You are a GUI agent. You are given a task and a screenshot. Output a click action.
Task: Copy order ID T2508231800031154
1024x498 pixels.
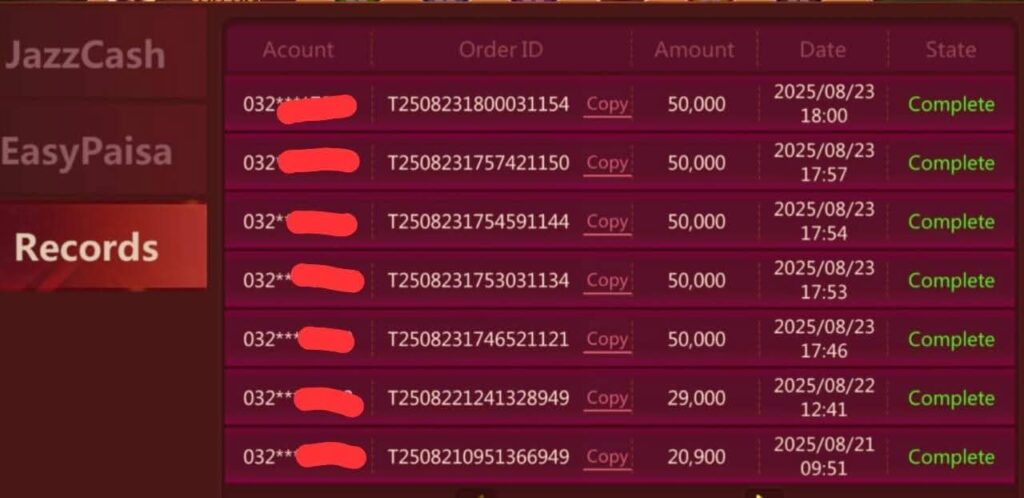coord(607,104)
